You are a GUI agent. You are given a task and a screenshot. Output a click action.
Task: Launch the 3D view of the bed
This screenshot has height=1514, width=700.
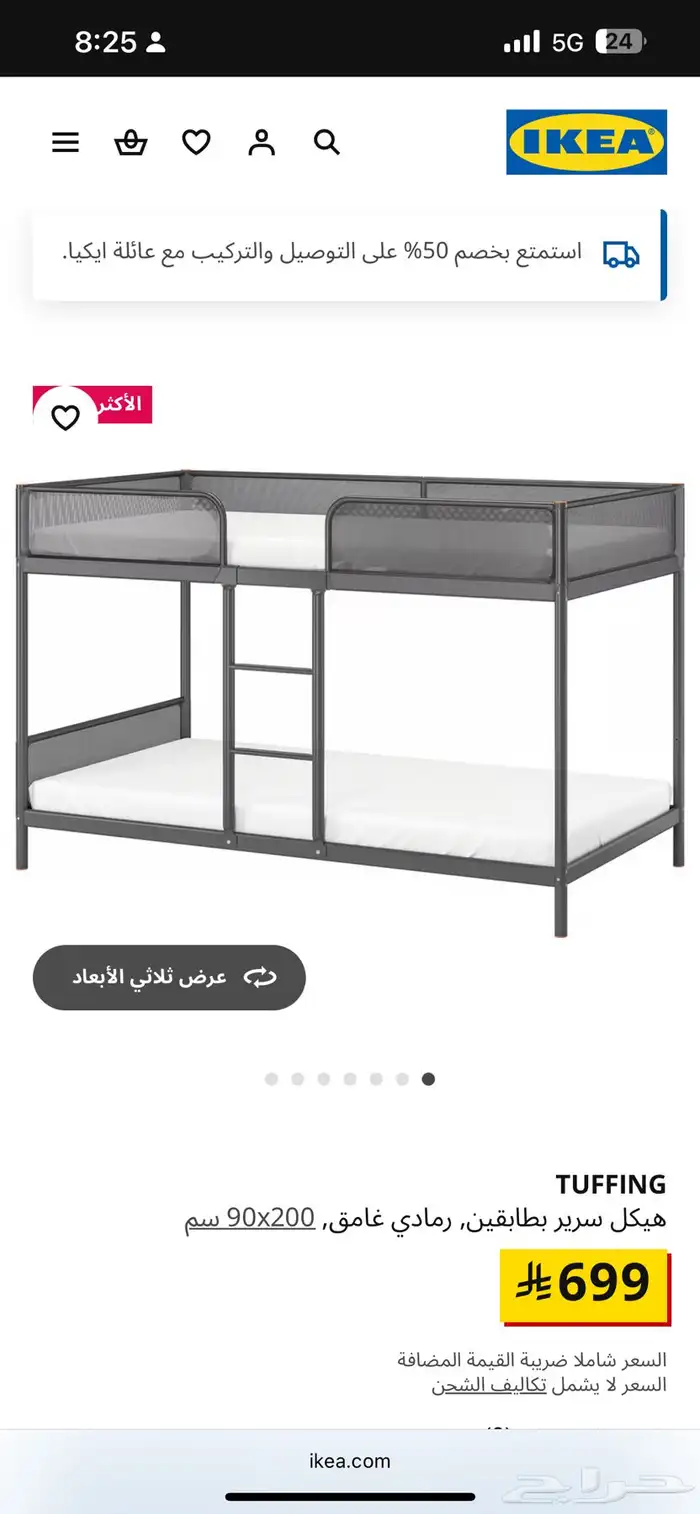tap(169, 977)
